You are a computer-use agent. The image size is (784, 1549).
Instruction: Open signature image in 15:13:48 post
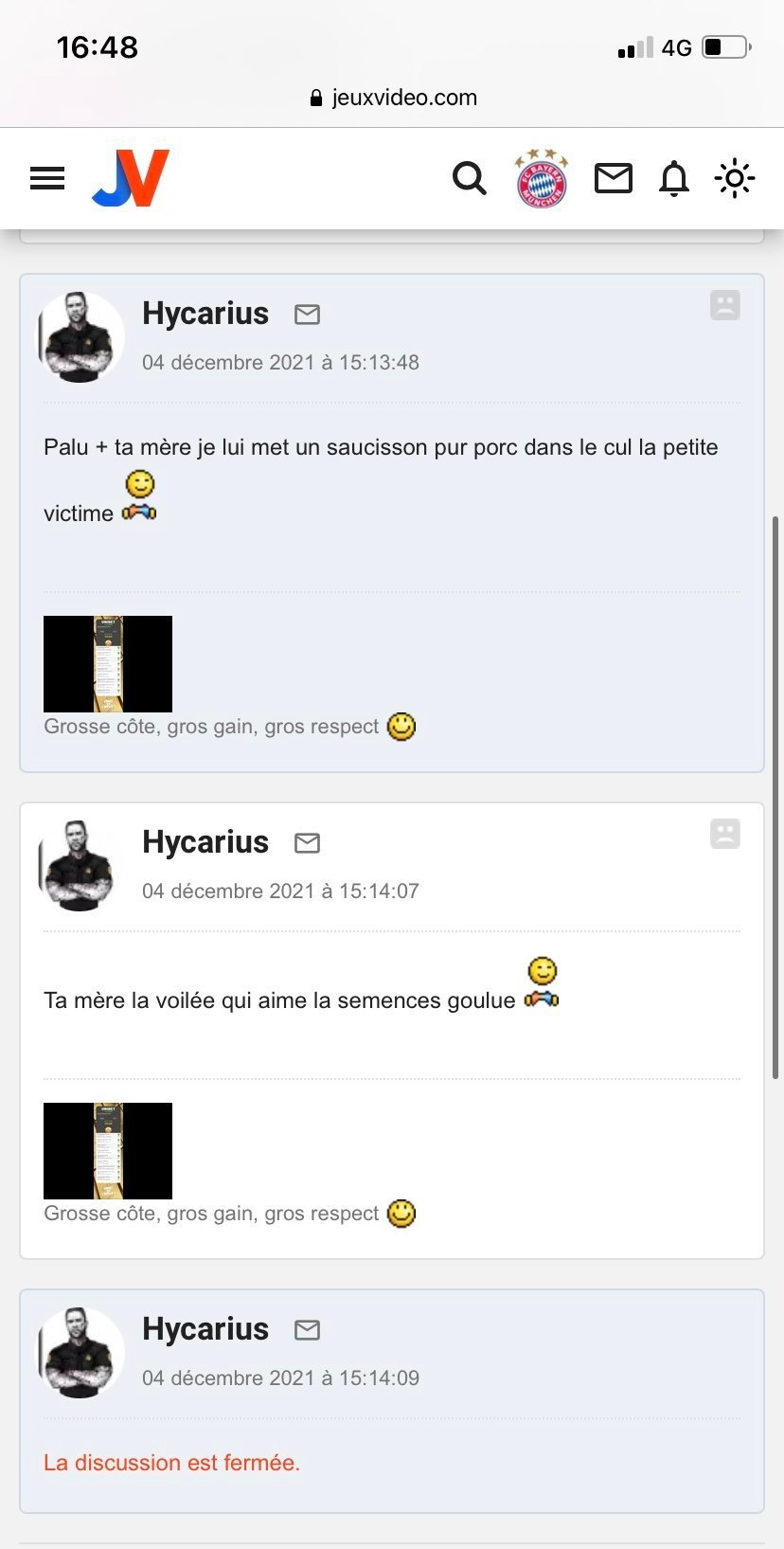(x=108, y=663)
